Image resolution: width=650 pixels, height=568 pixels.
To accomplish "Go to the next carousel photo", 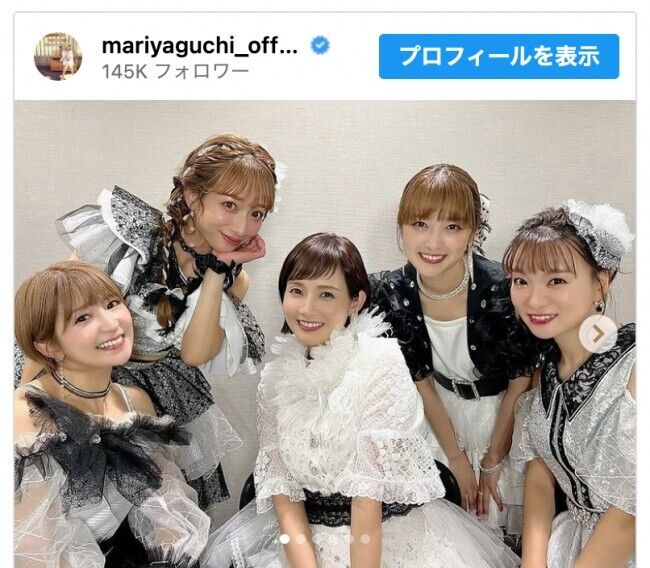I will [598, 333].
